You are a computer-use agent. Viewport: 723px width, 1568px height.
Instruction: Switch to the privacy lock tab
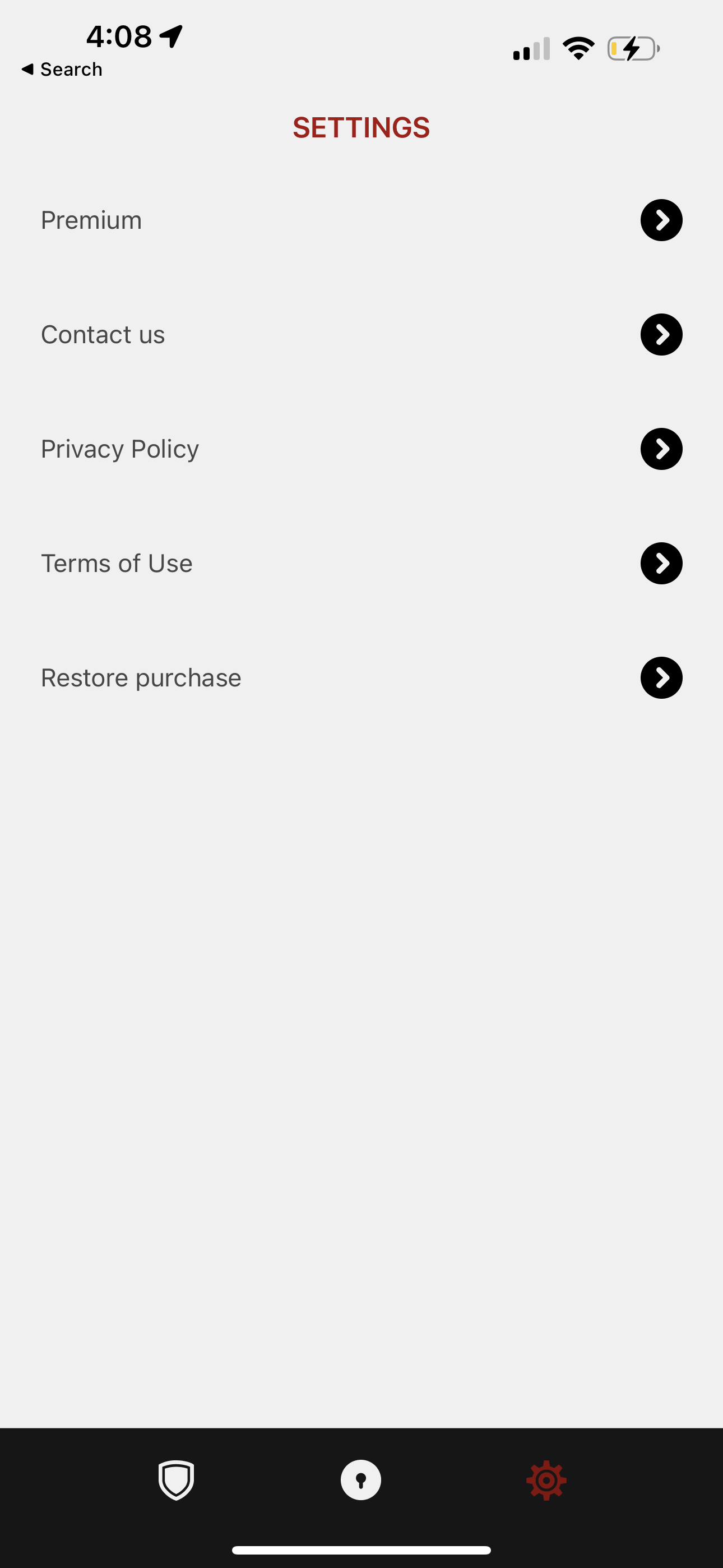pos(360,1481)
